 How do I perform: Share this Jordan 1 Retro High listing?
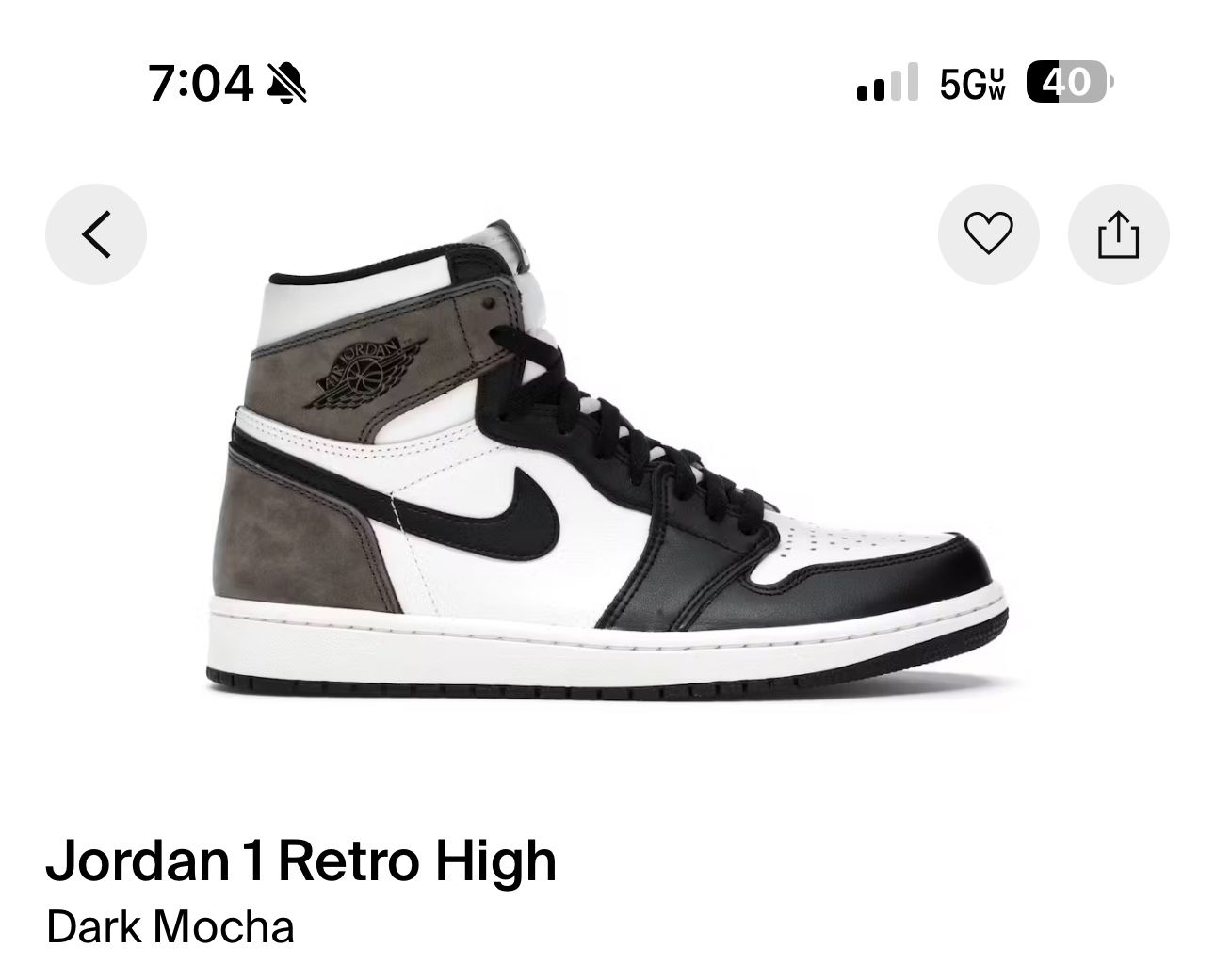coord(1118,233)
